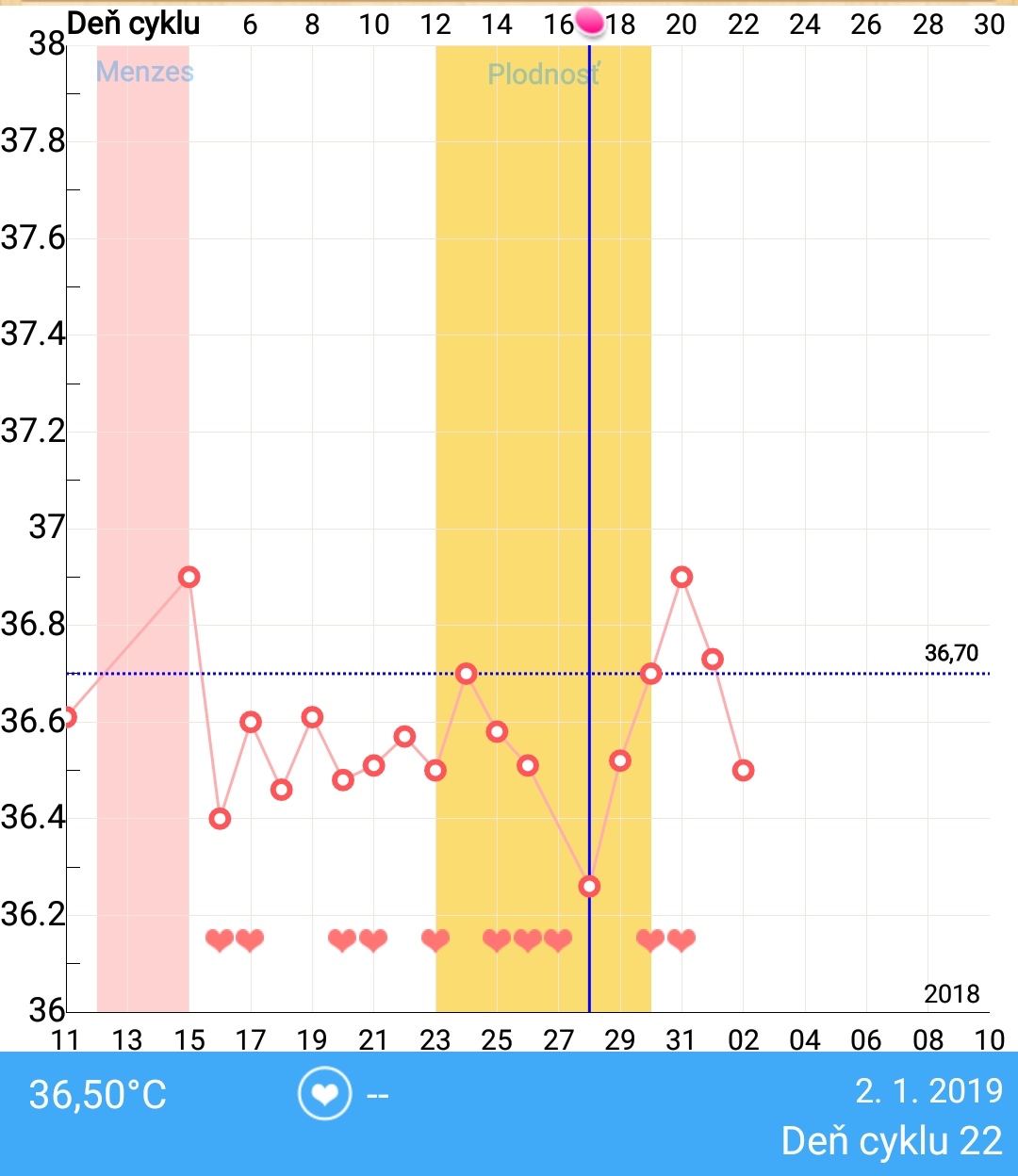1018x1176 pixels.
Task: Select the 36.9 peak point on date 31
Action: (681, 577)
